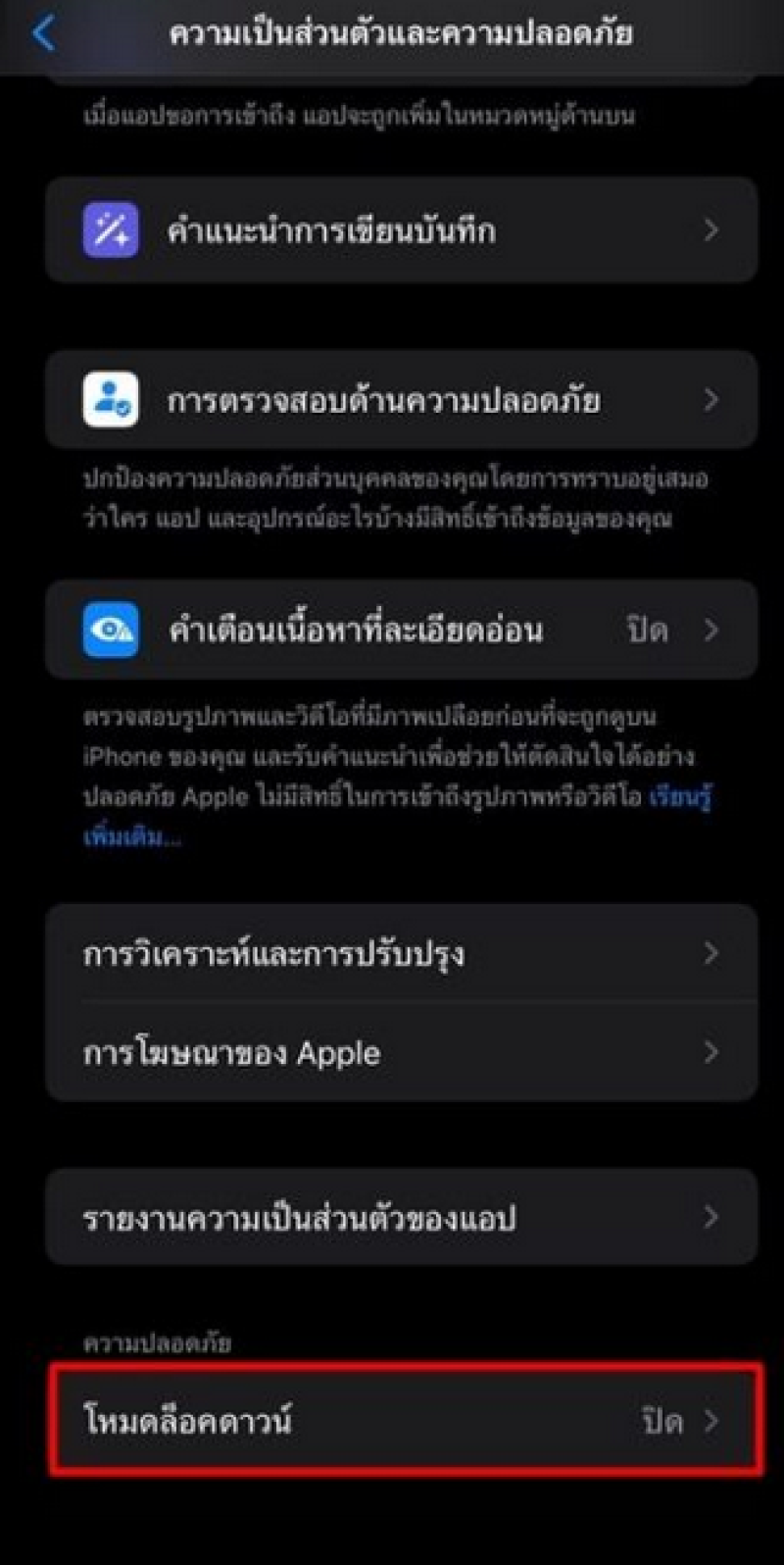Open การตรวจสอบด้านความปลอดภัย
This screenshot has height=1565, width=784.
pos(401,400)
